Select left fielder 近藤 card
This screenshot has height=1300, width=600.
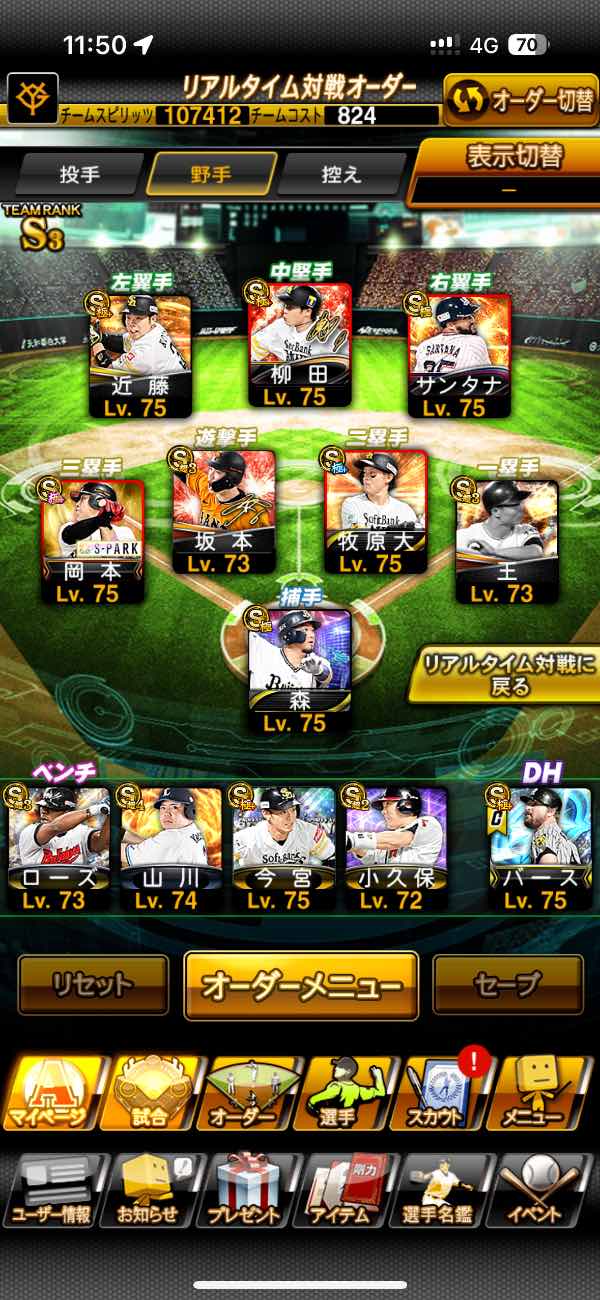click(141, 354)
